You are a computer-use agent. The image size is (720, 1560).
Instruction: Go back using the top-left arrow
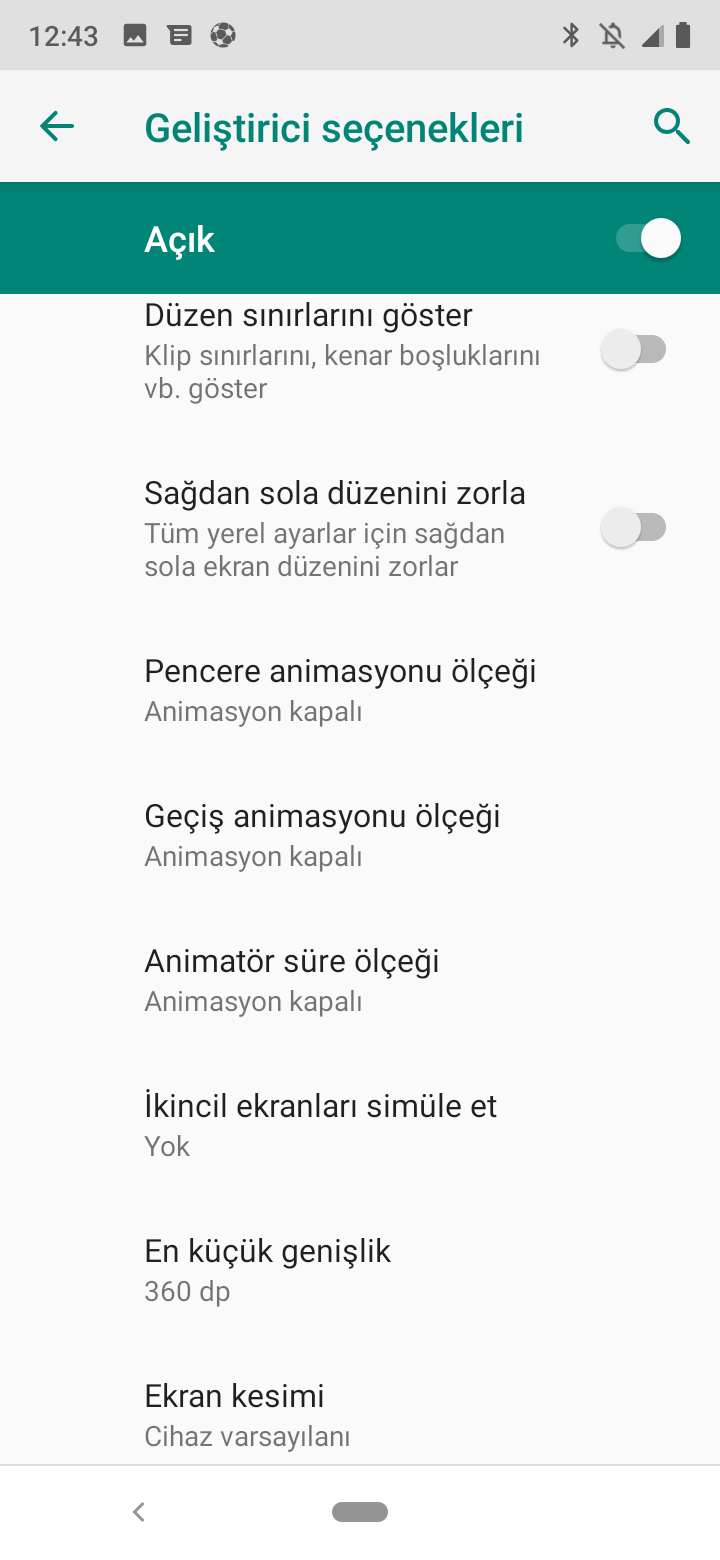57,127
